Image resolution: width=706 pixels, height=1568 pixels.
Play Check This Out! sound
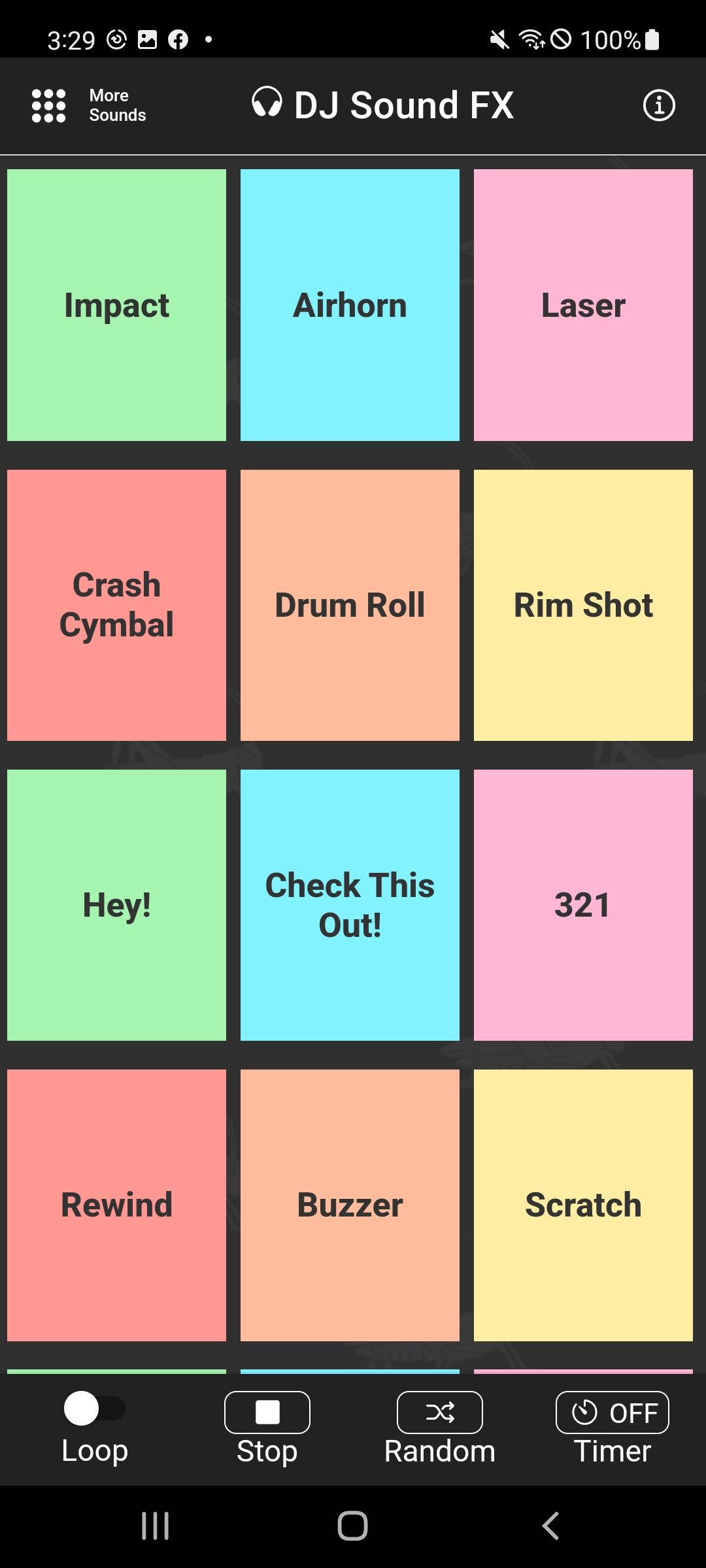click(350, 905)
